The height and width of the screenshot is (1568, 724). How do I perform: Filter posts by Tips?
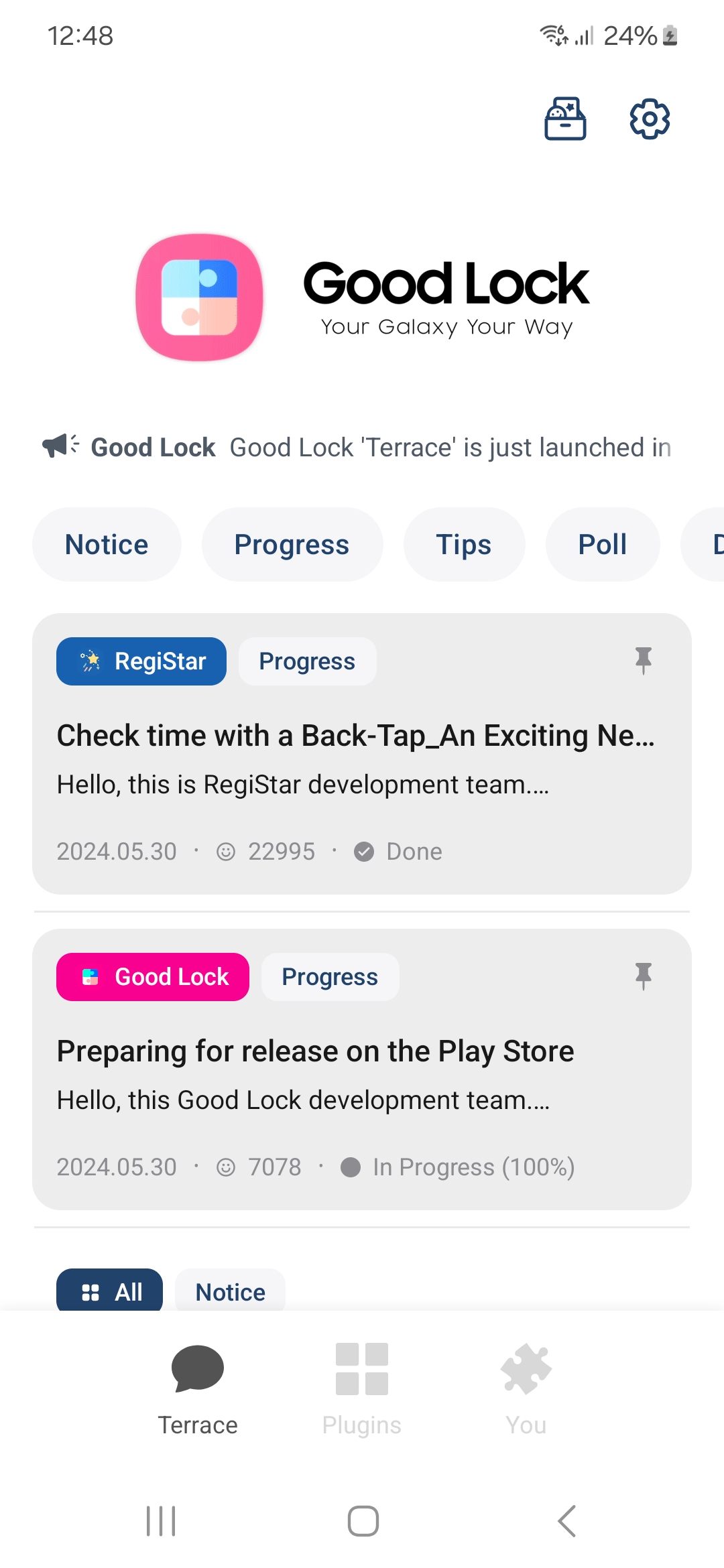(463, 545)
